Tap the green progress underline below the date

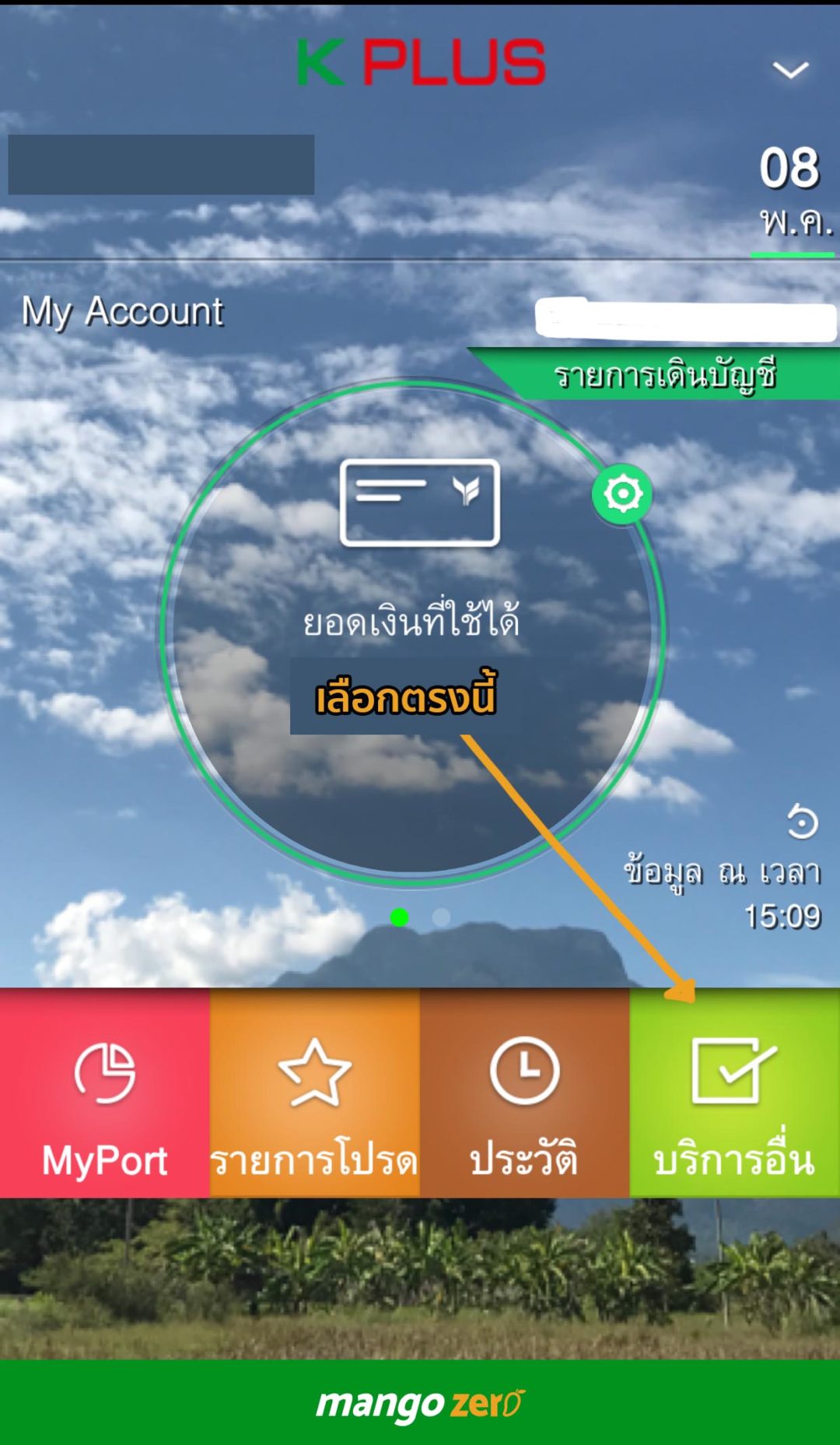792,253
